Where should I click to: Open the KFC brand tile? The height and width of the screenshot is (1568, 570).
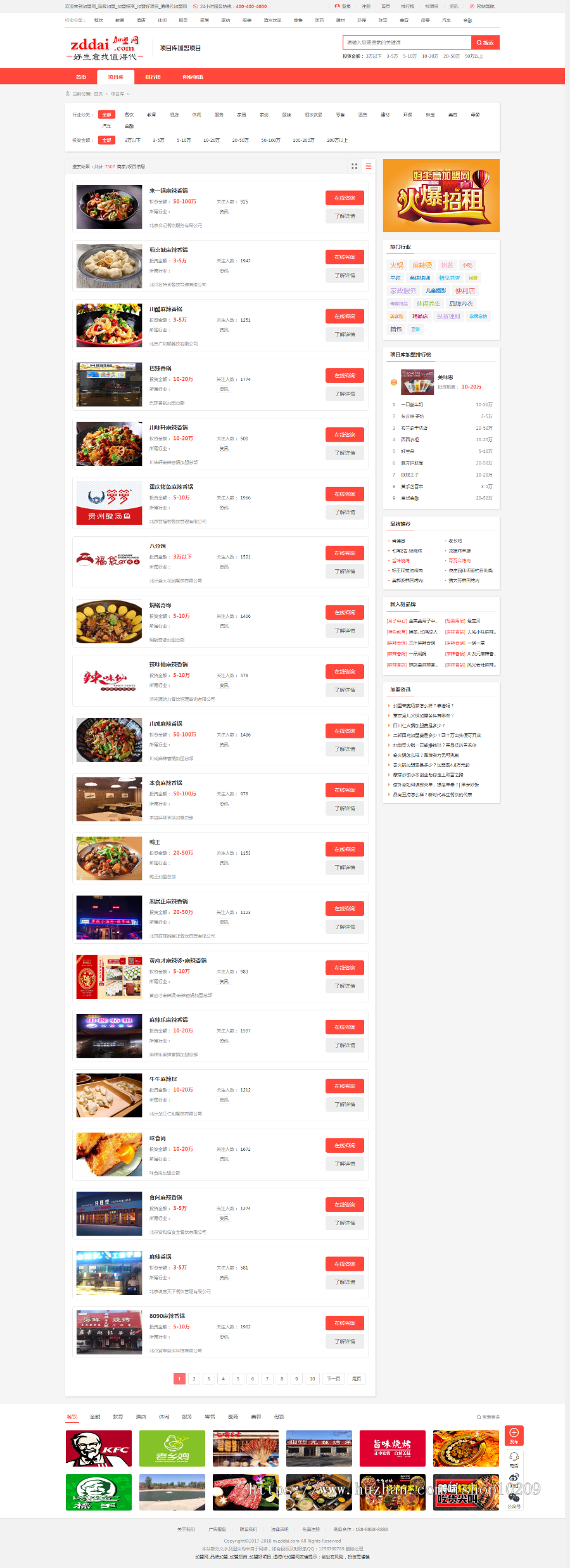point(99,1448)
